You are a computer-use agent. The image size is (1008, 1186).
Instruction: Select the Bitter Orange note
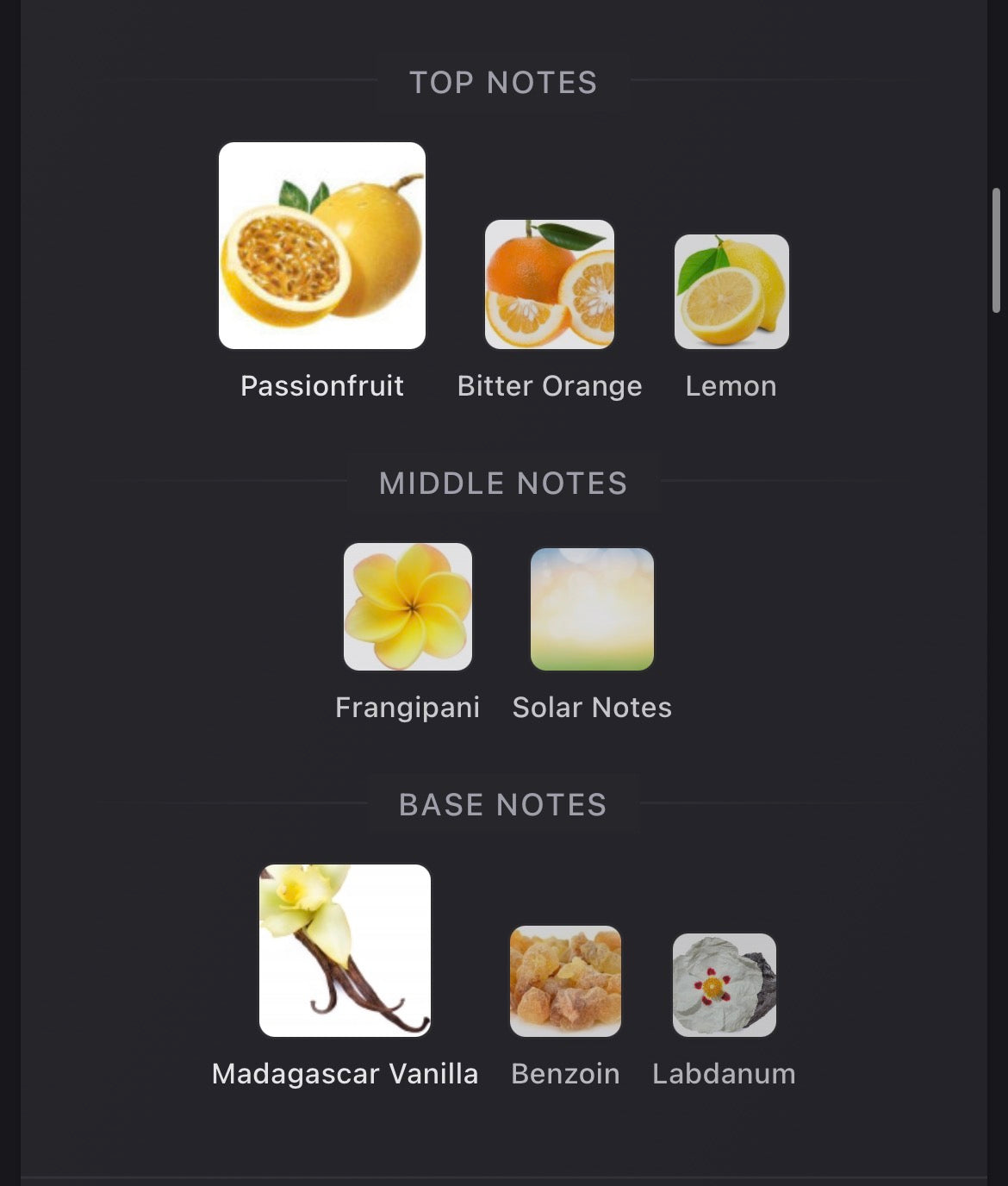[x=550, y=285]
